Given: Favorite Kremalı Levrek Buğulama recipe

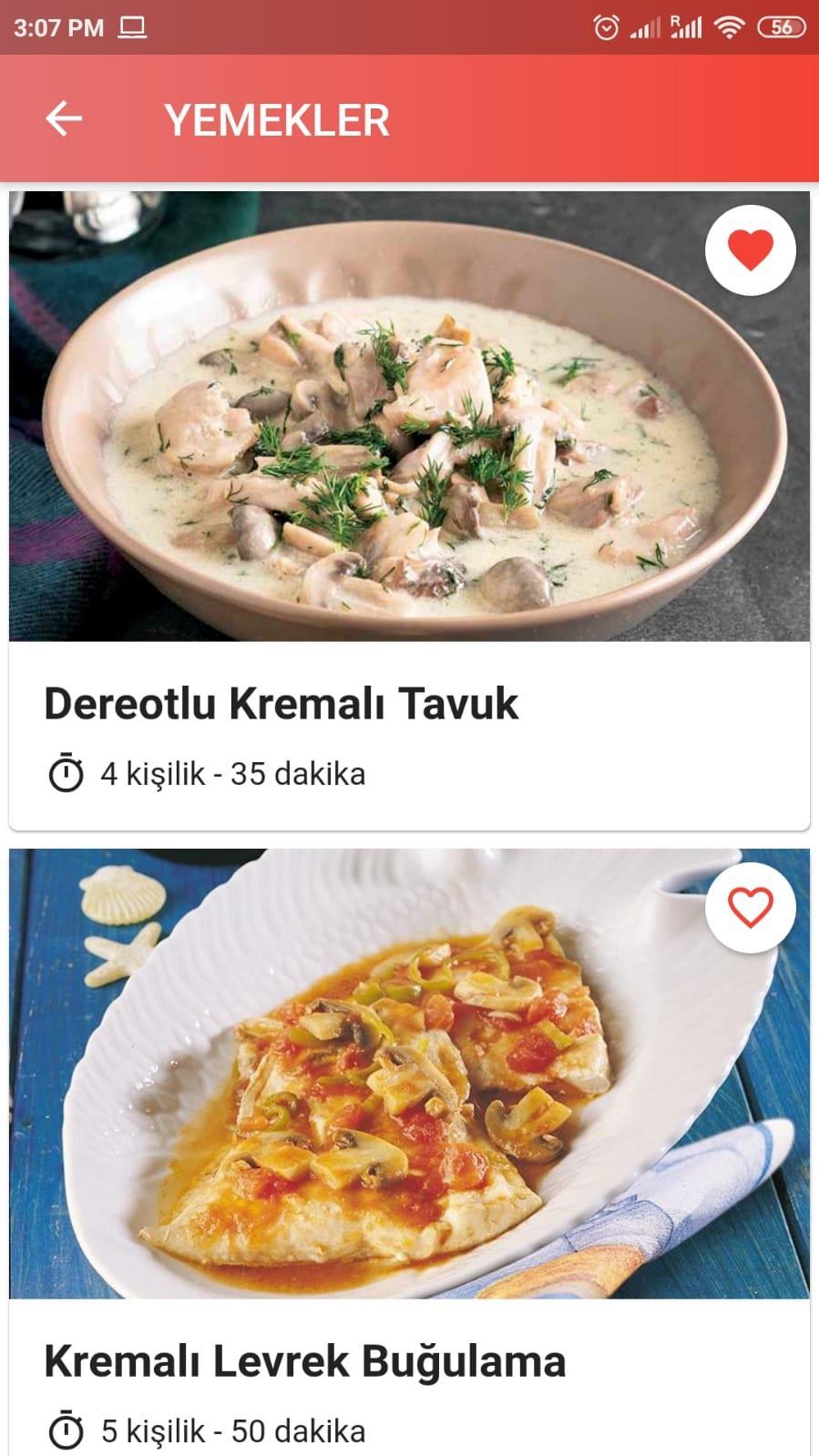Looking at the screenshot, I should click(750, 907).
